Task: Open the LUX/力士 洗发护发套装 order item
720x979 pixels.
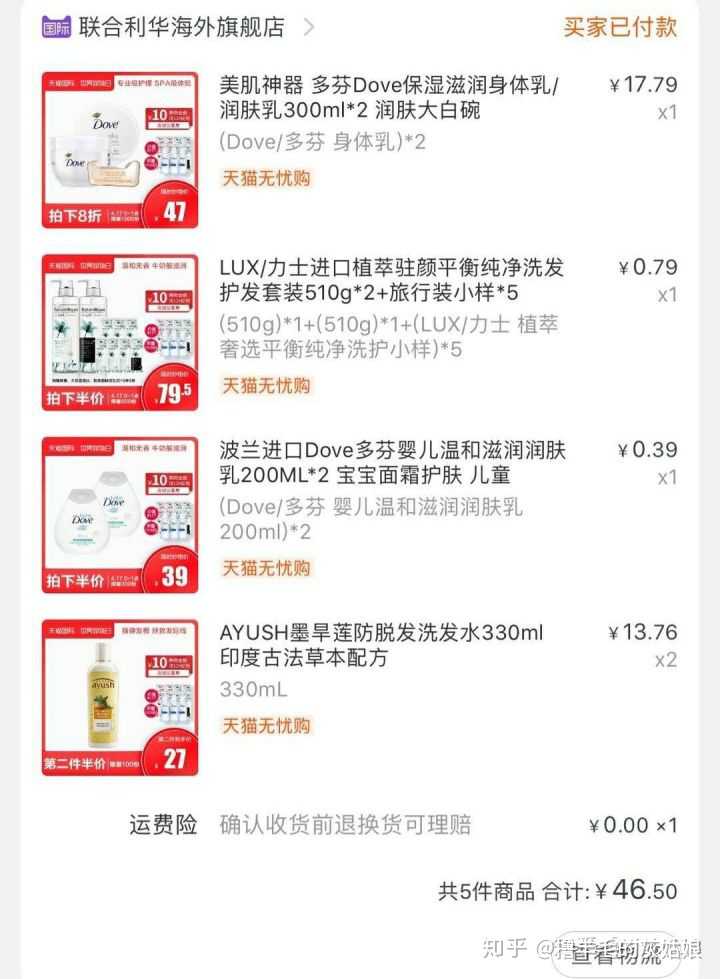Action: 391,281
